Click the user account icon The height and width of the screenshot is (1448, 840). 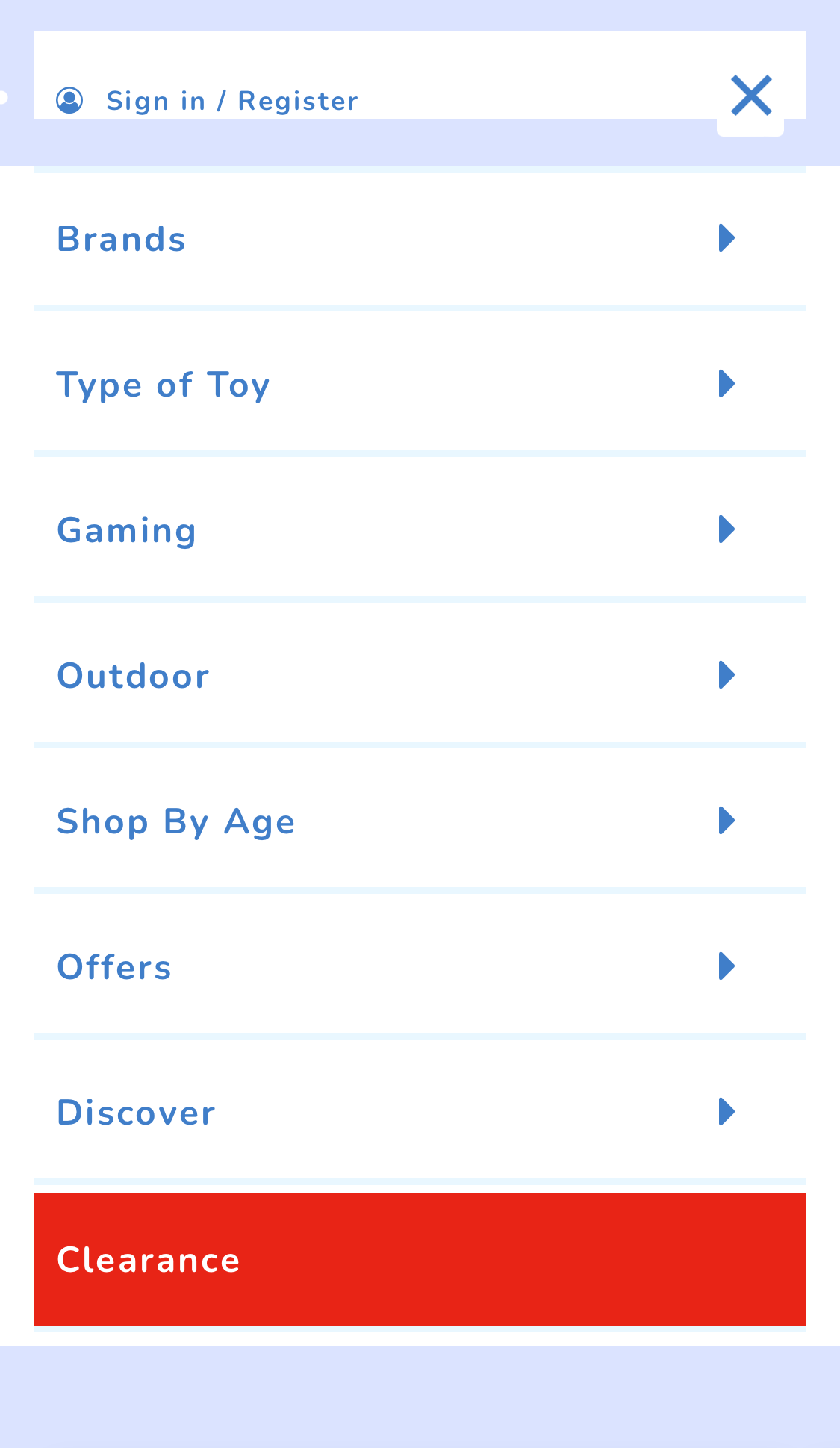71,99
